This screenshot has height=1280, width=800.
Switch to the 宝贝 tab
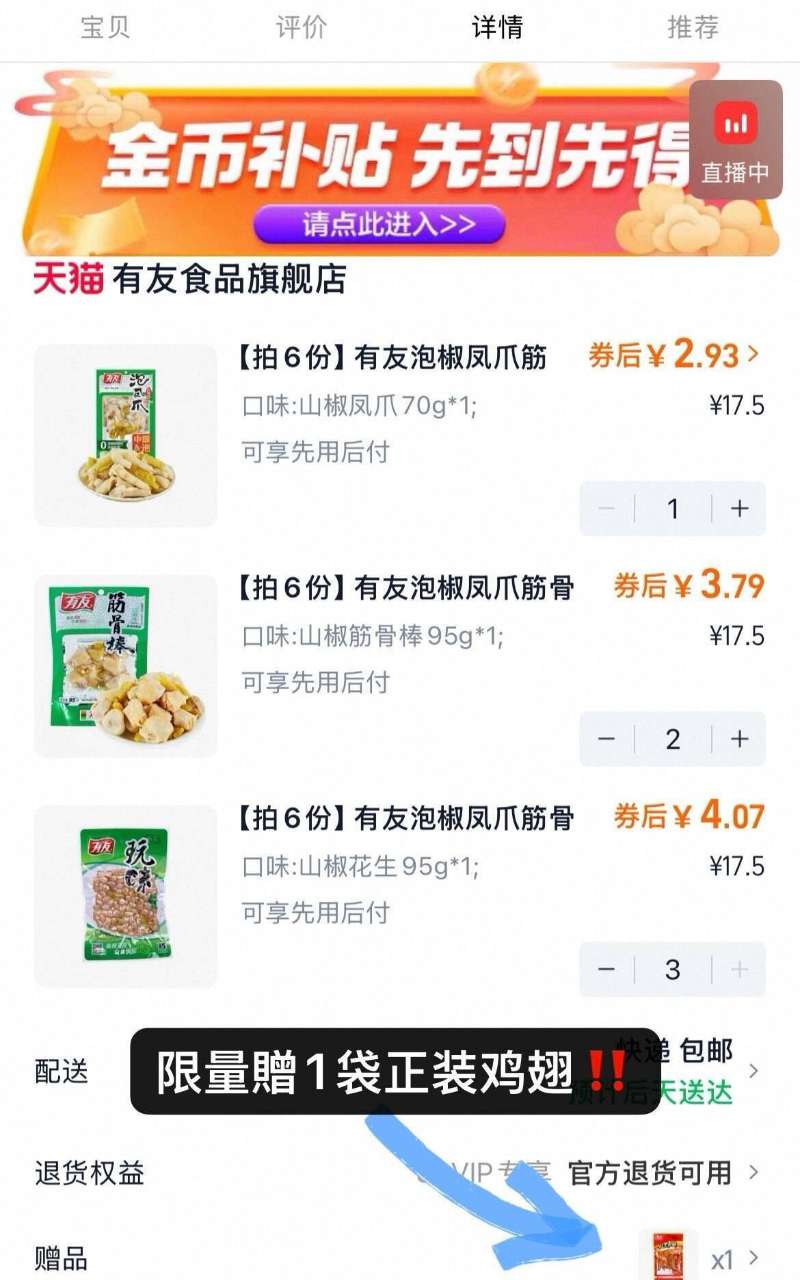pos(105,27)
